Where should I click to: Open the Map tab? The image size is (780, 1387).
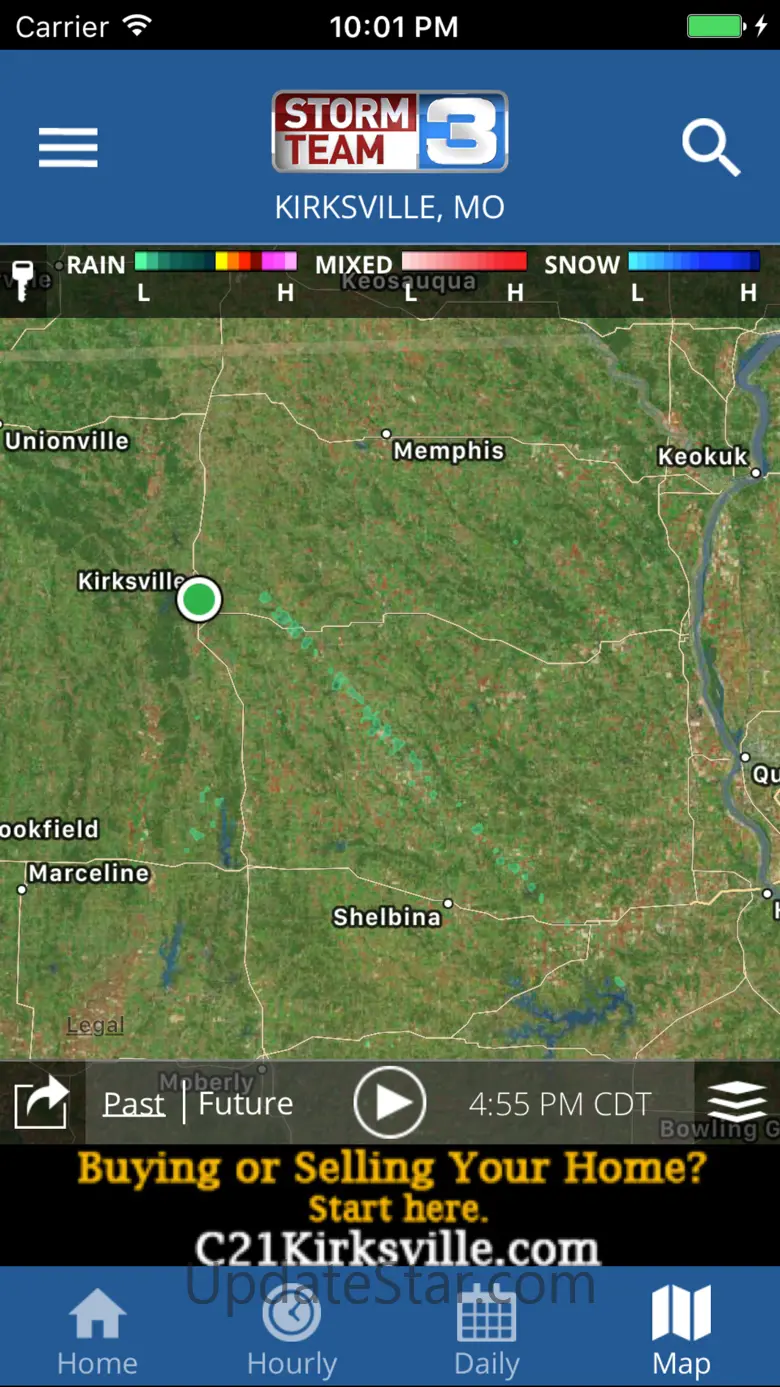(681, 1330)
